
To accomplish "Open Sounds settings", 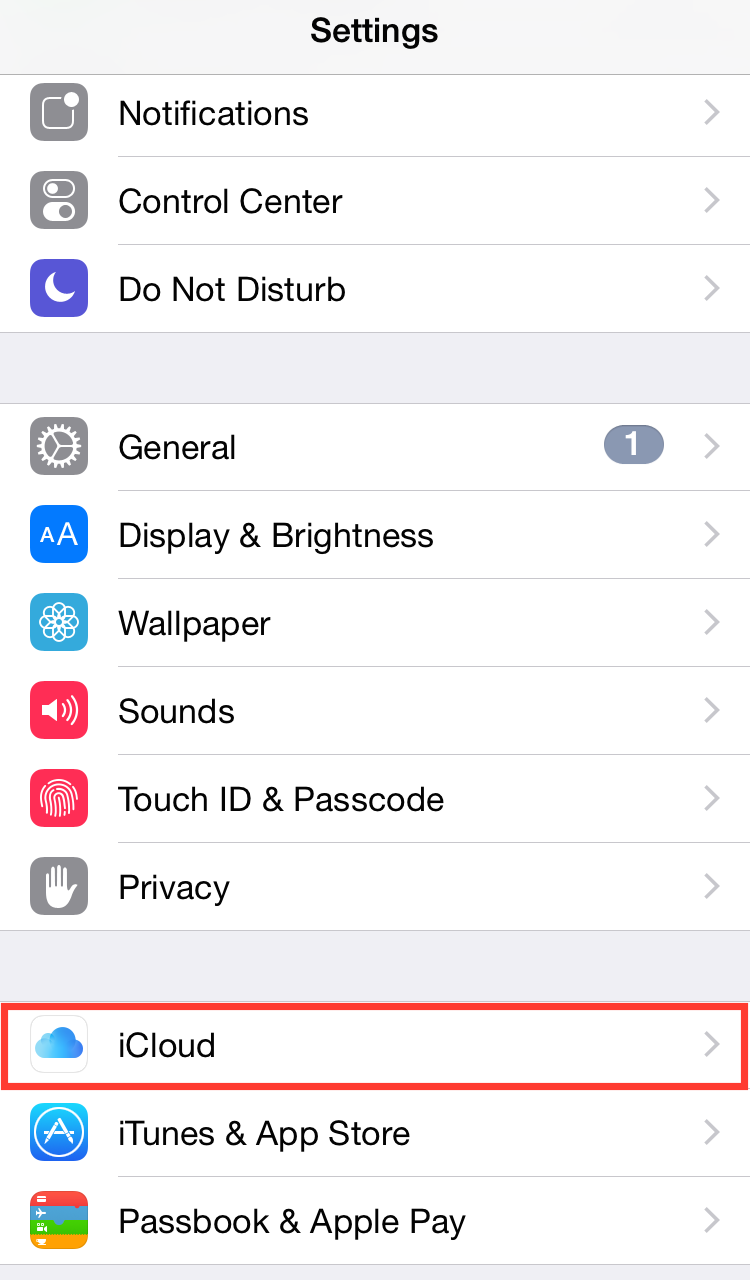I will click(375, 711).
